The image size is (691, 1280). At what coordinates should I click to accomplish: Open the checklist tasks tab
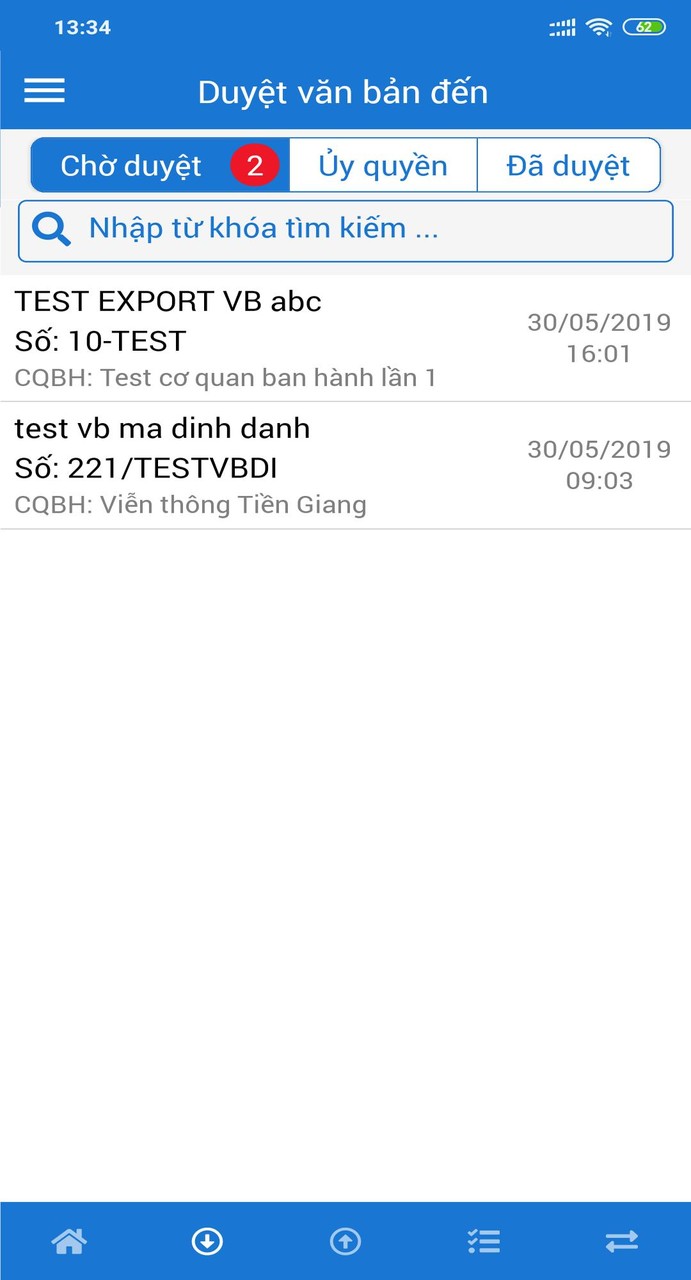coord(483,1242)
